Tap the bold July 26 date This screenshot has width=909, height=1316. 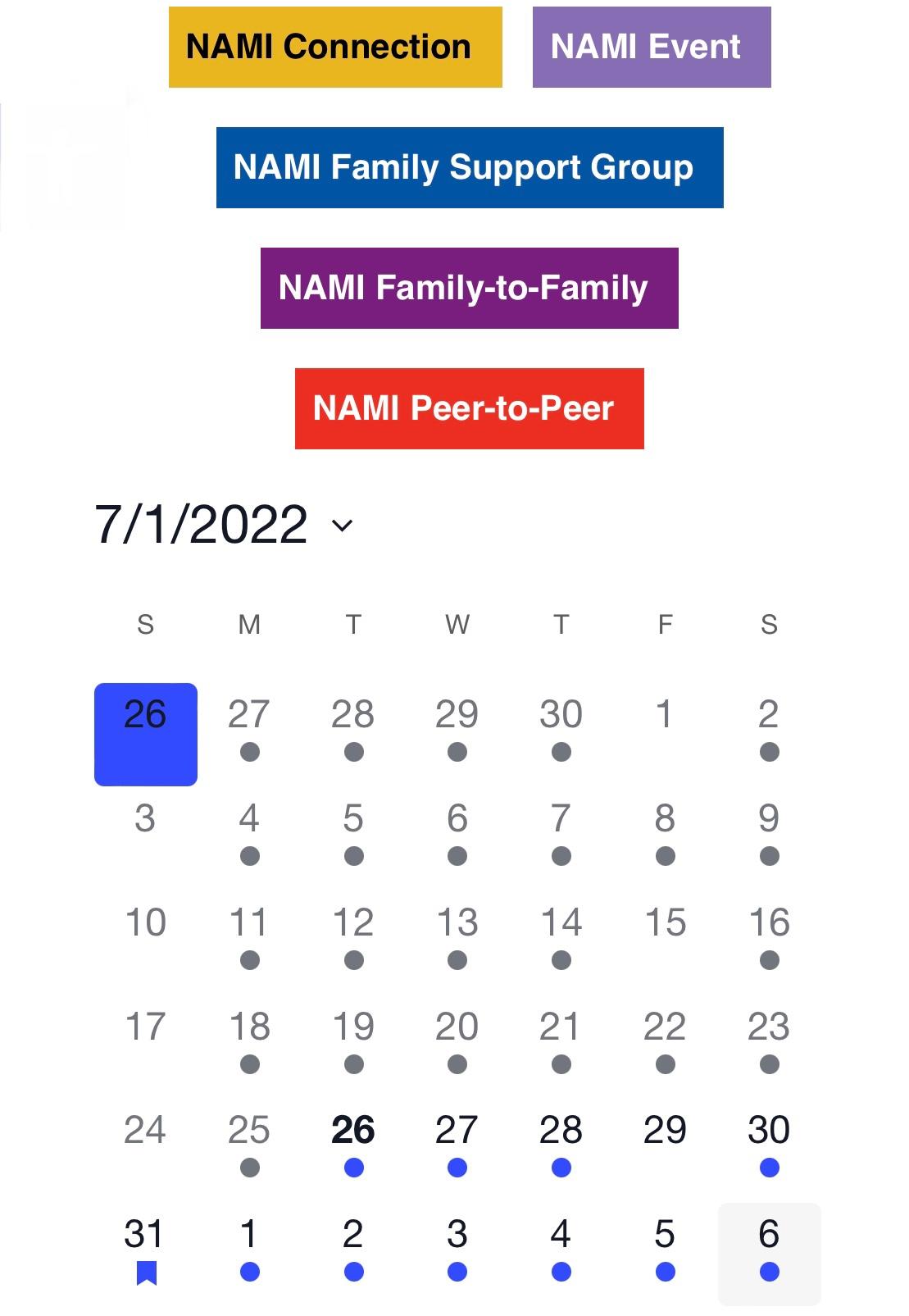click(x=353, y=1143)
